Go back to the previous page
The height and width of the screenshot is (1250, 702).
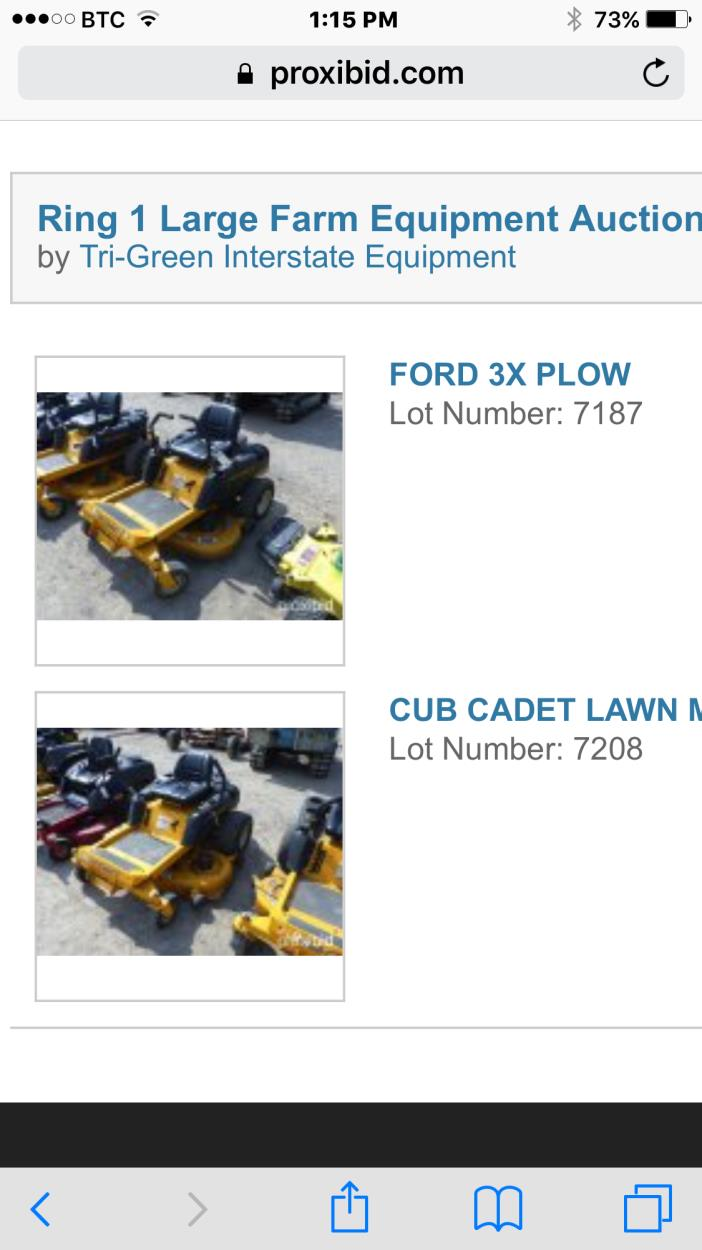40,1210
